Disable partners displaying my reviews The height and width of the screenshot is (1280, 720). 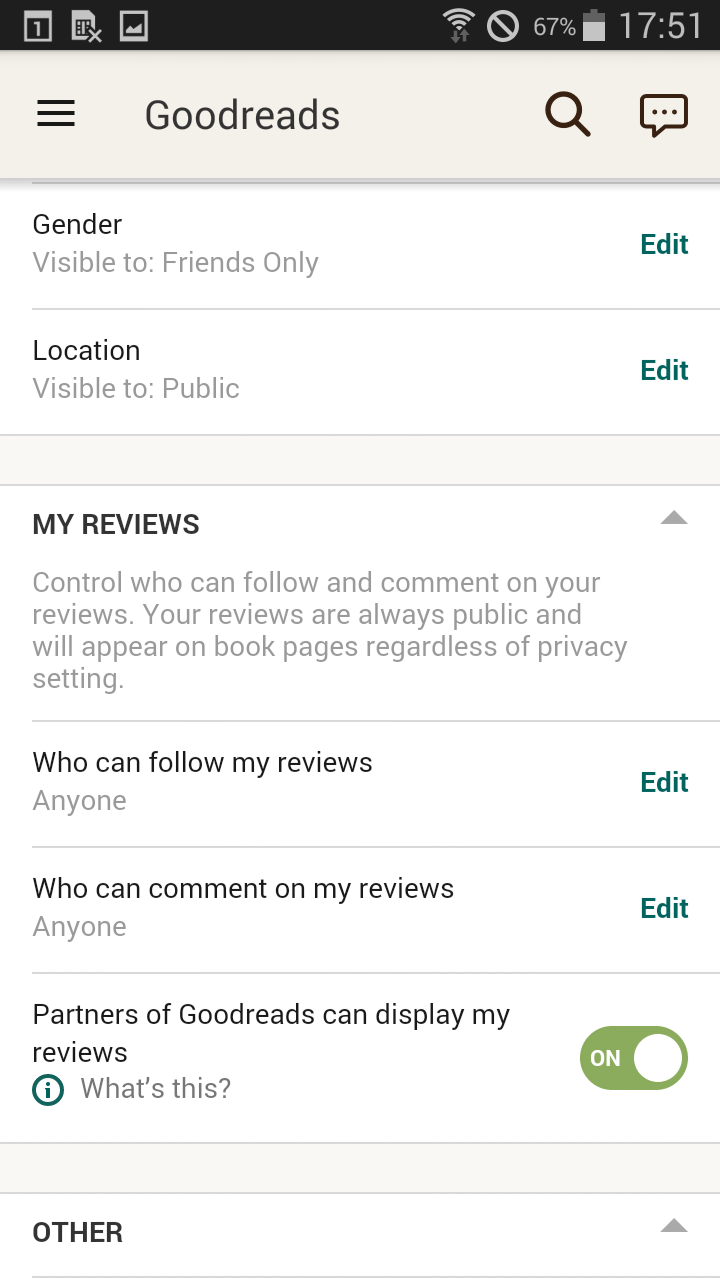click(633, 1057)
